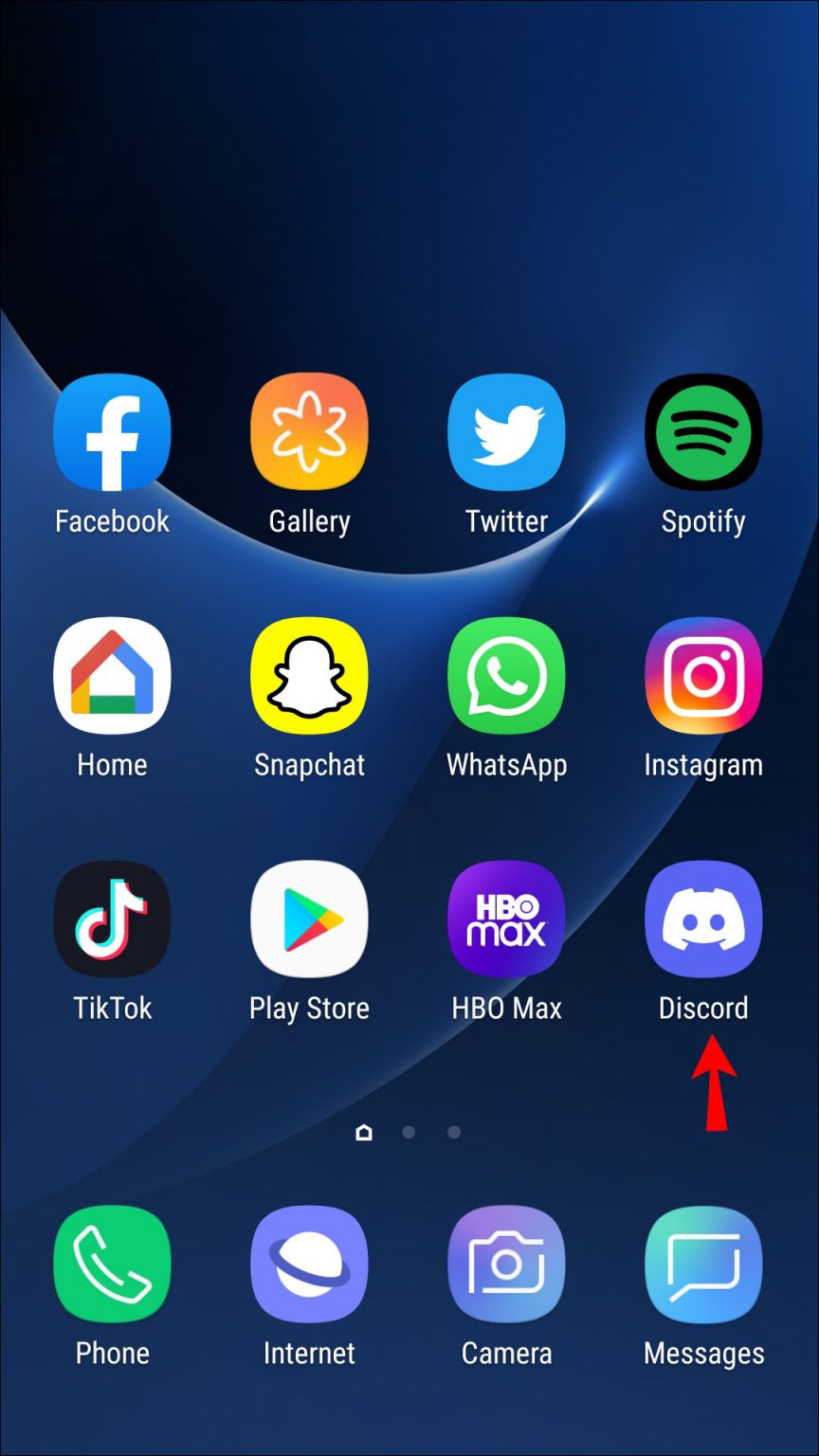Launch TikTok

(112, 918)
